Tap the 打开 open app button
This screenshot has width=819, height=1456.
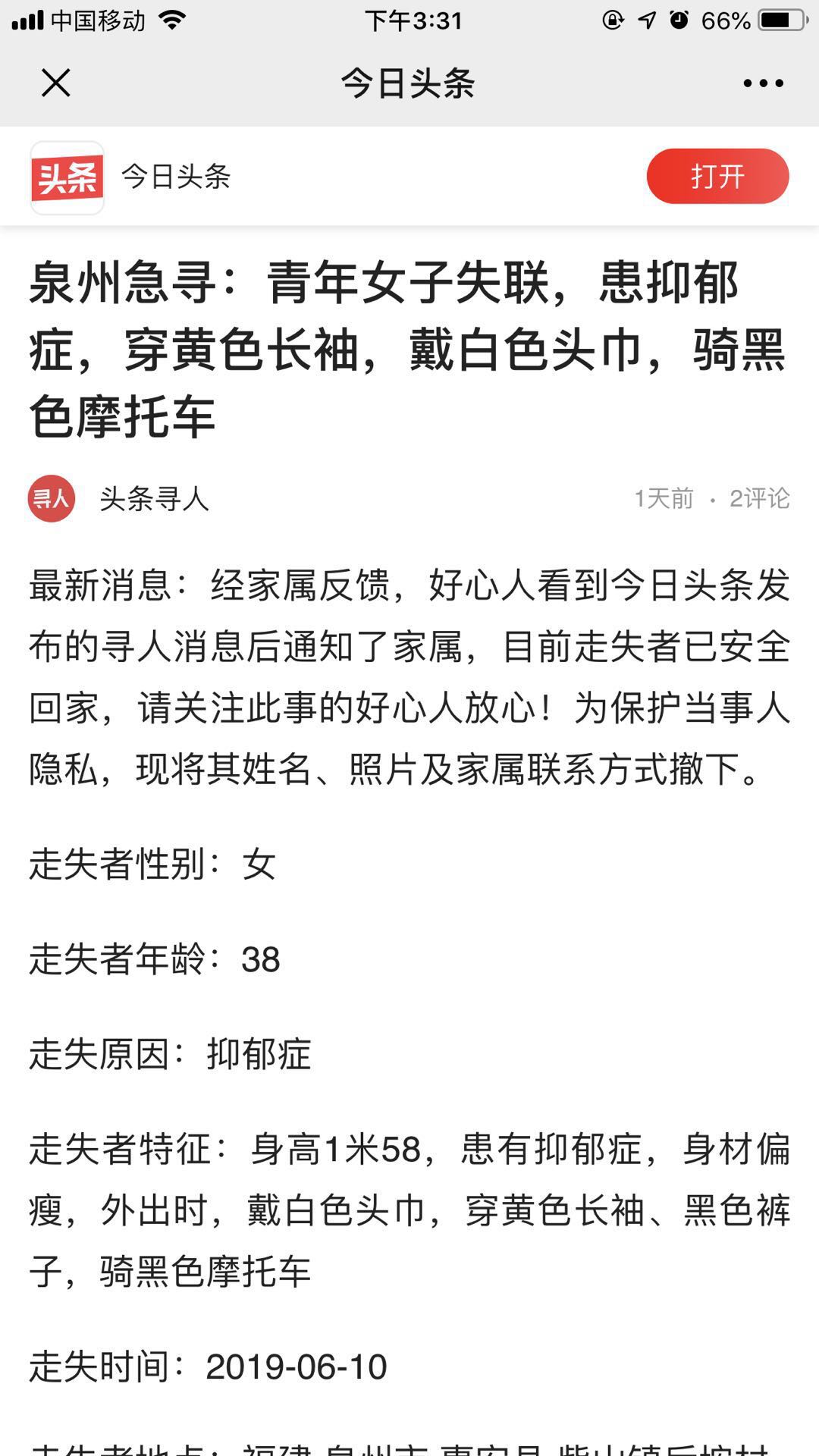click(x=717, y=175)
